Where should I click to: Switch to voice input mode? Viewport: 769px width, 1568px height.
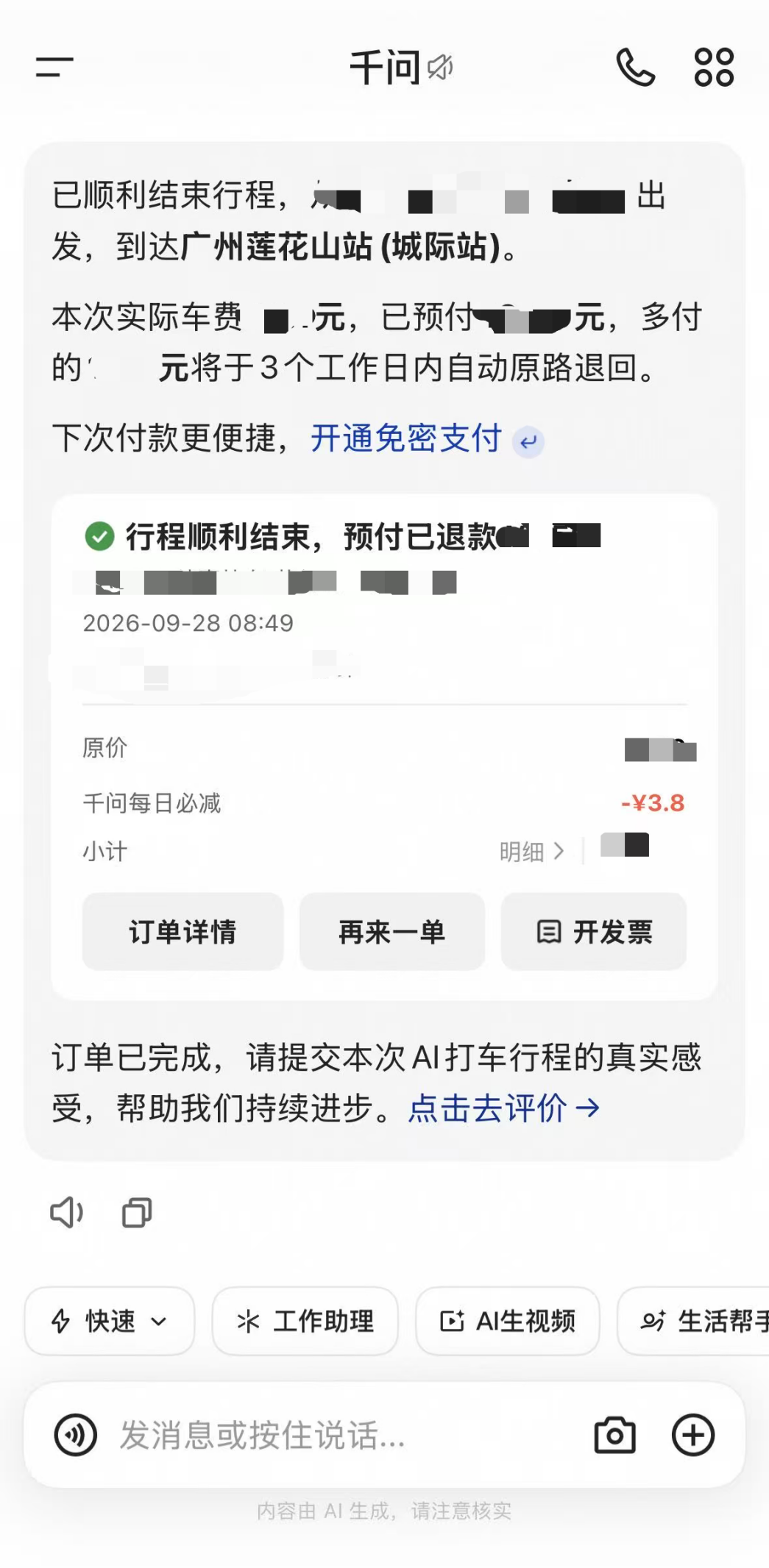(x=75, y=1434)
